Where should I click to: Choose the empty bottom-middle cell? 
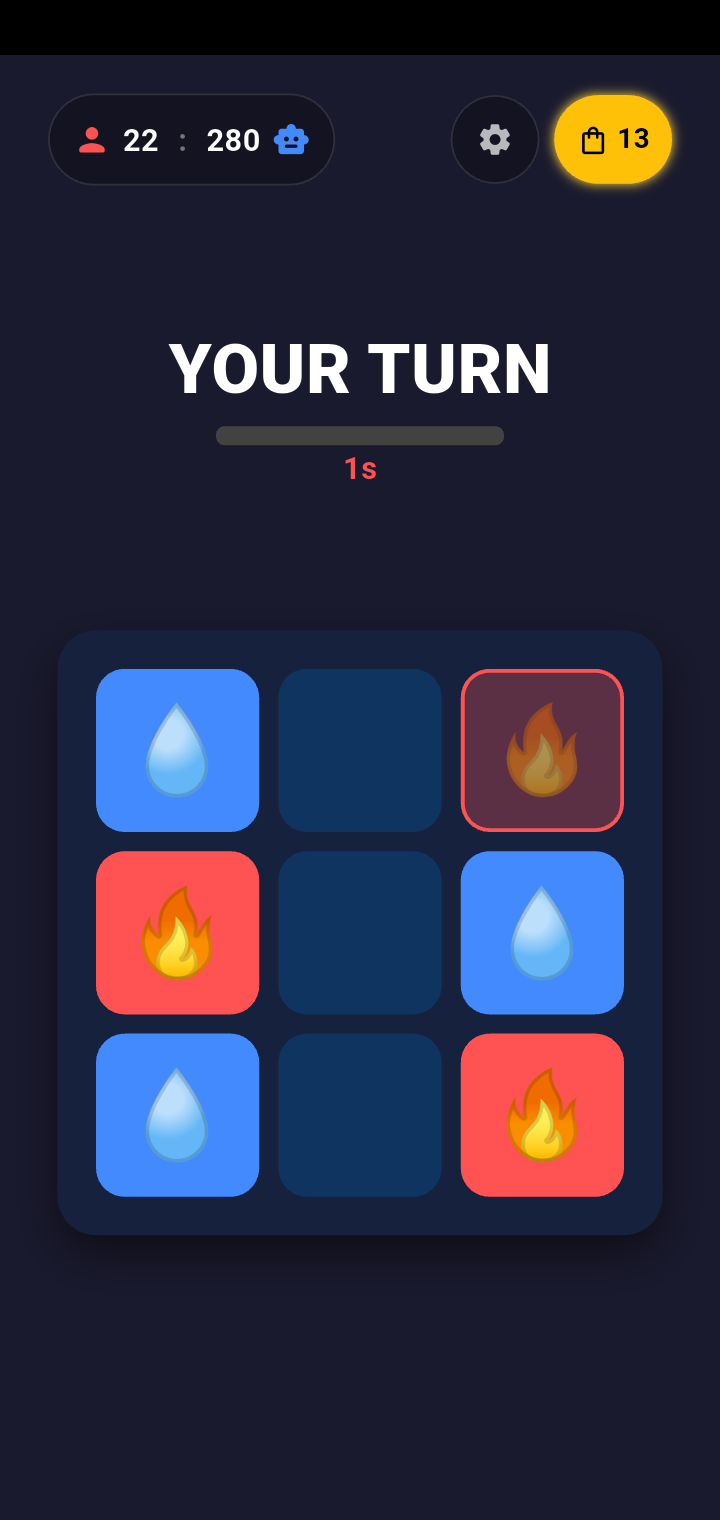click(360, 1115)
